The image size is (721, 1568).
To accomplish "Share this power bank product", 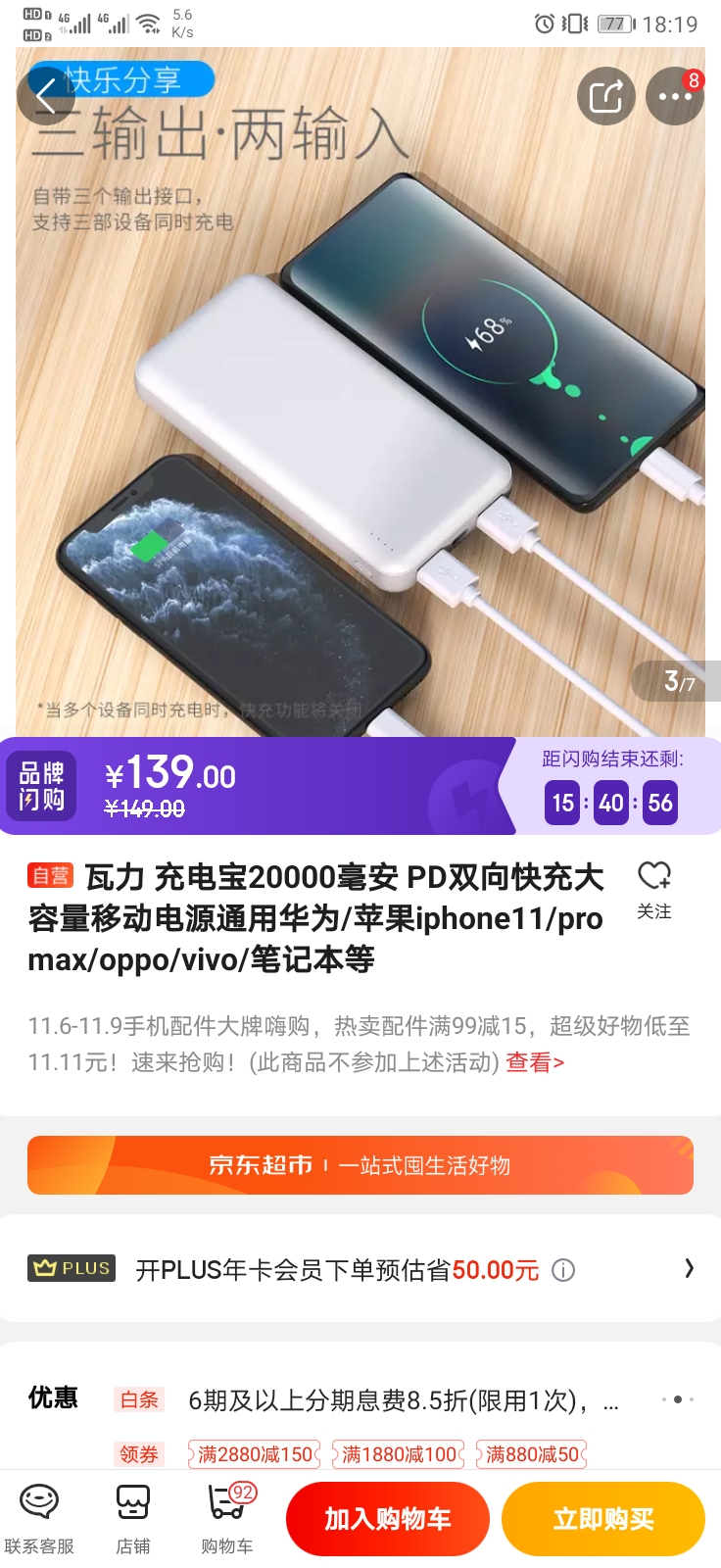I will (605, 96).
